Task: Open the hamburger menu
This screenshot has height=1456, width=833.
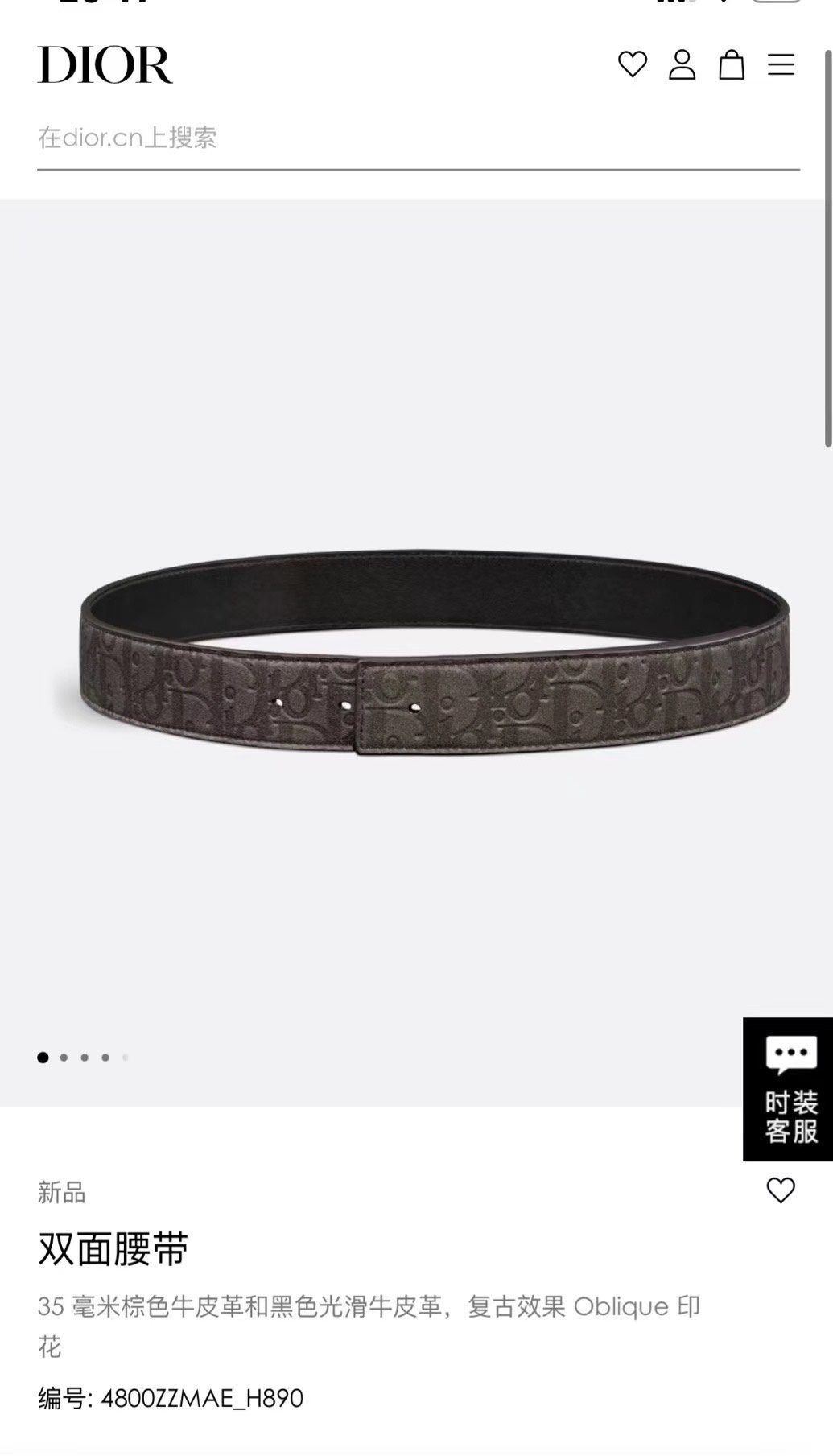Action: tap(781, 64)
